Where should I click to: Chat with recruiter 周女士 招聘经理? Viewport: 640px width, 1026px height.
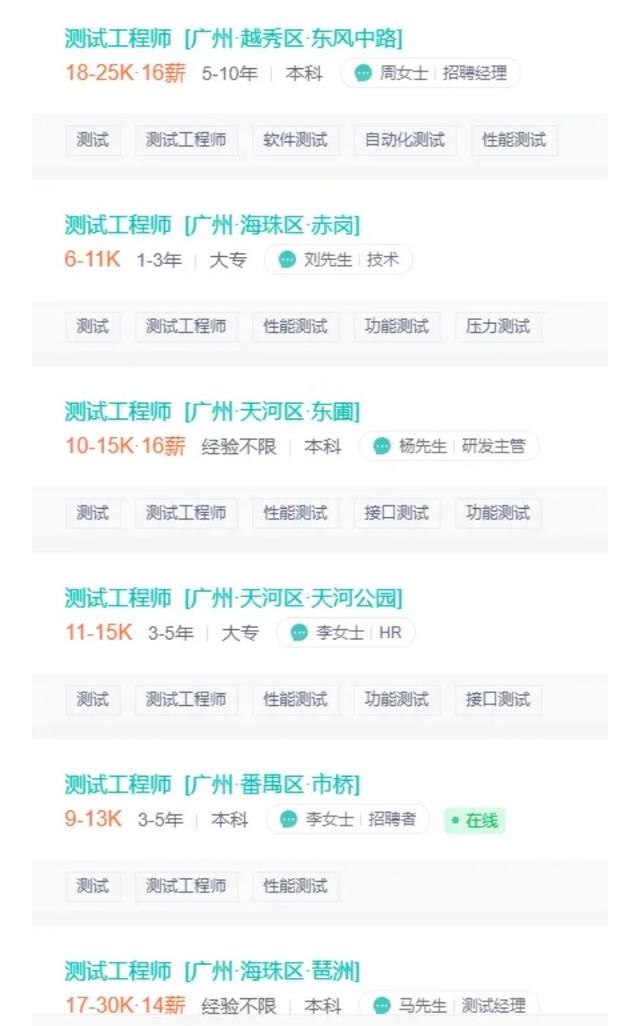[x=430, y=73]
